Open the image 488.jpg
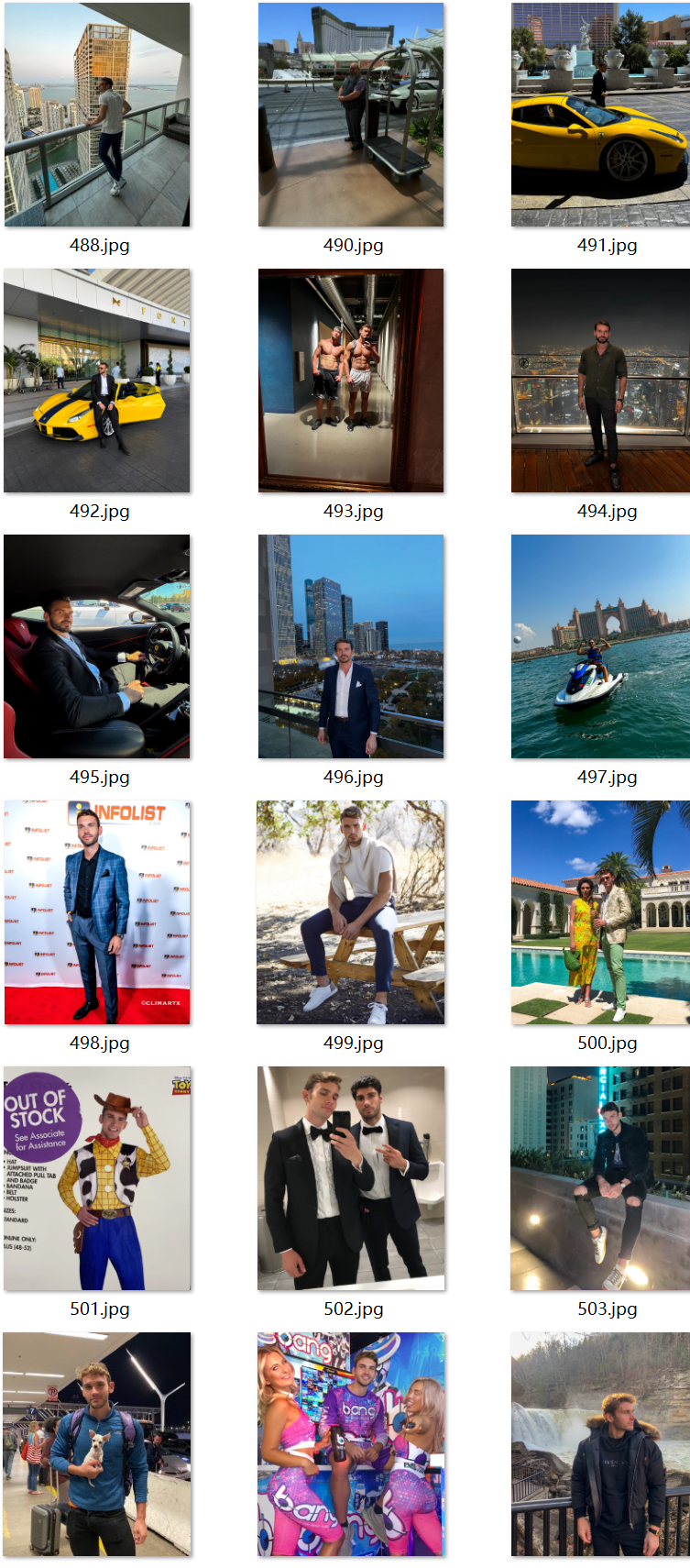Image resolution: width=690 pixels, height=1568 pixels. (97, 115)
